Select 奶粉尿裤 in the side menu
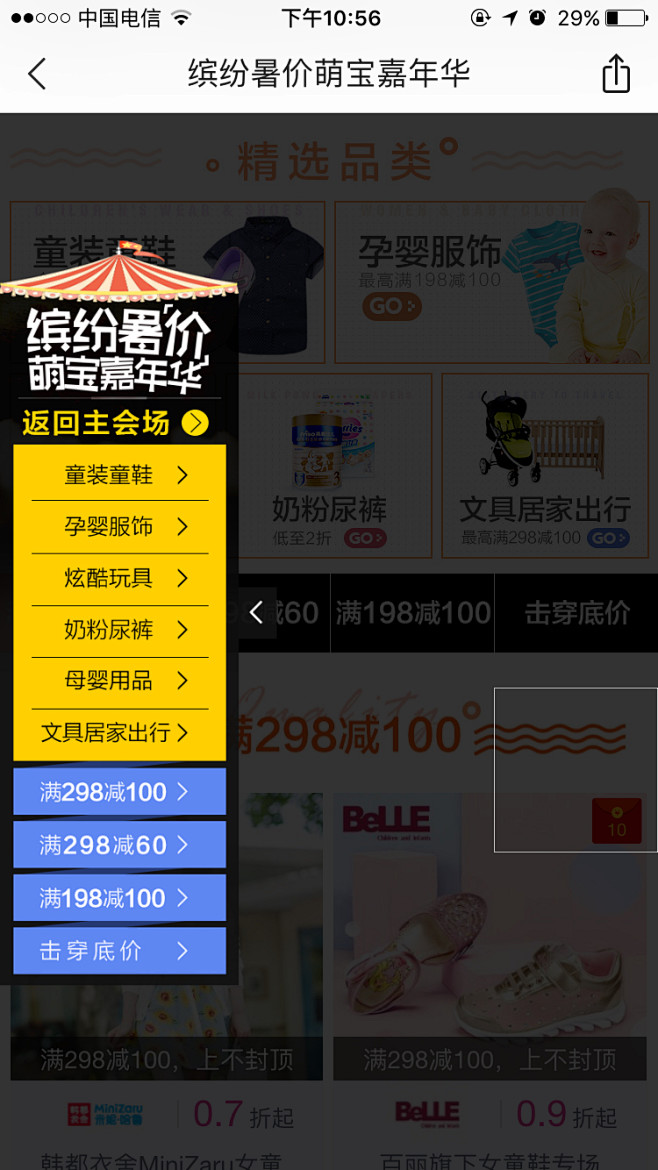 point(120,630)
